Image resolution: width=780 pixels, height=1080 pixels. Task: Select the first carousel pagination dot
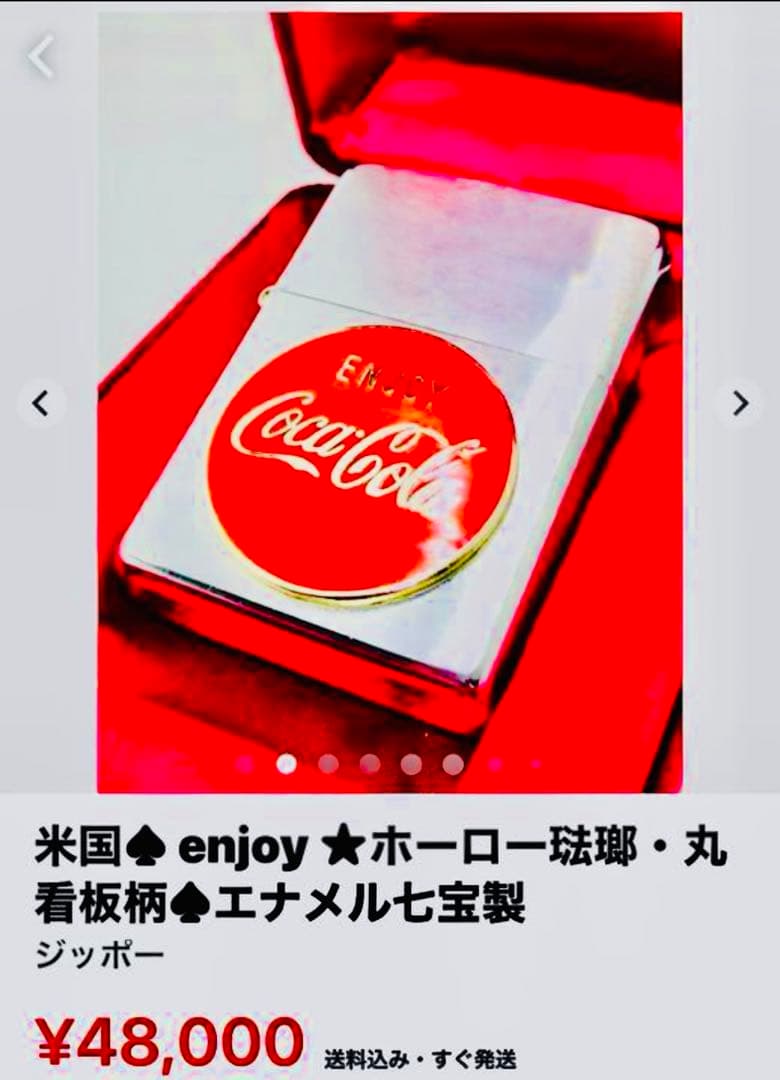(244, 762)
